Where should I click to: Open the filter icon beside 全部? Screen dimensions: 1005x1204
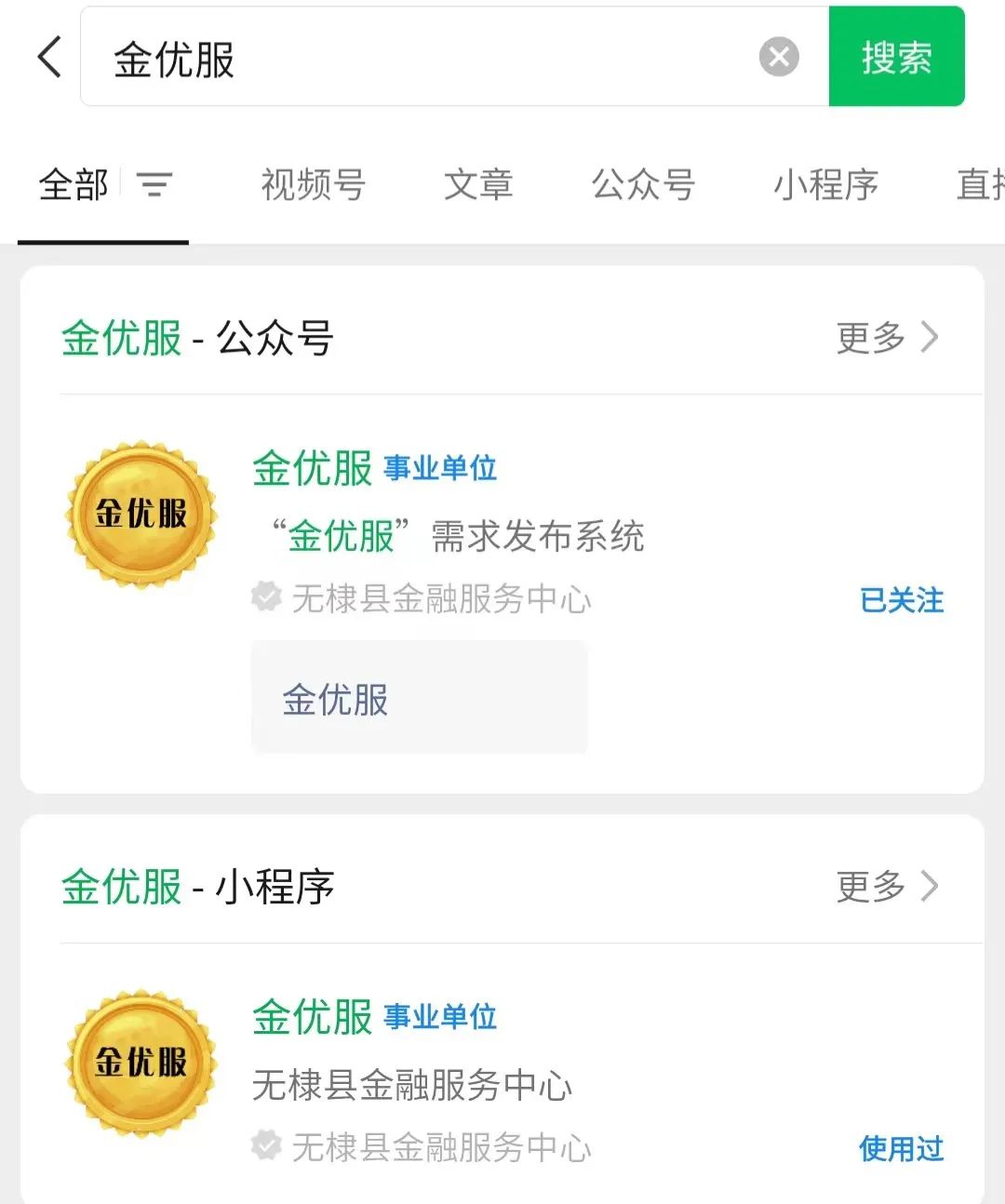[x=154, y=184]
